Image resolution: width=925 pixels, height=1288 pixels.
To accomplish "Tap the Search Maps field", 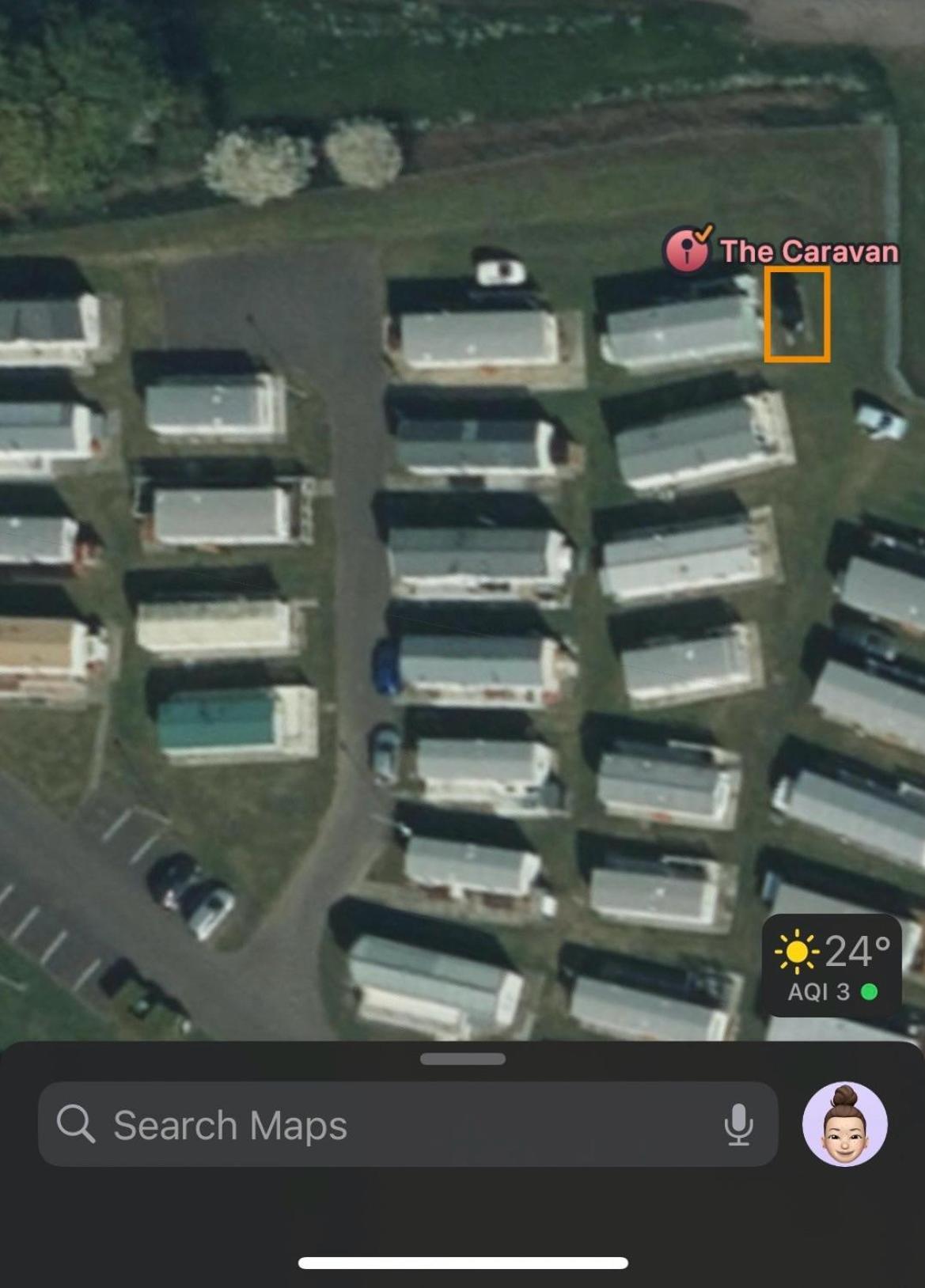I will pos(380,1124).
